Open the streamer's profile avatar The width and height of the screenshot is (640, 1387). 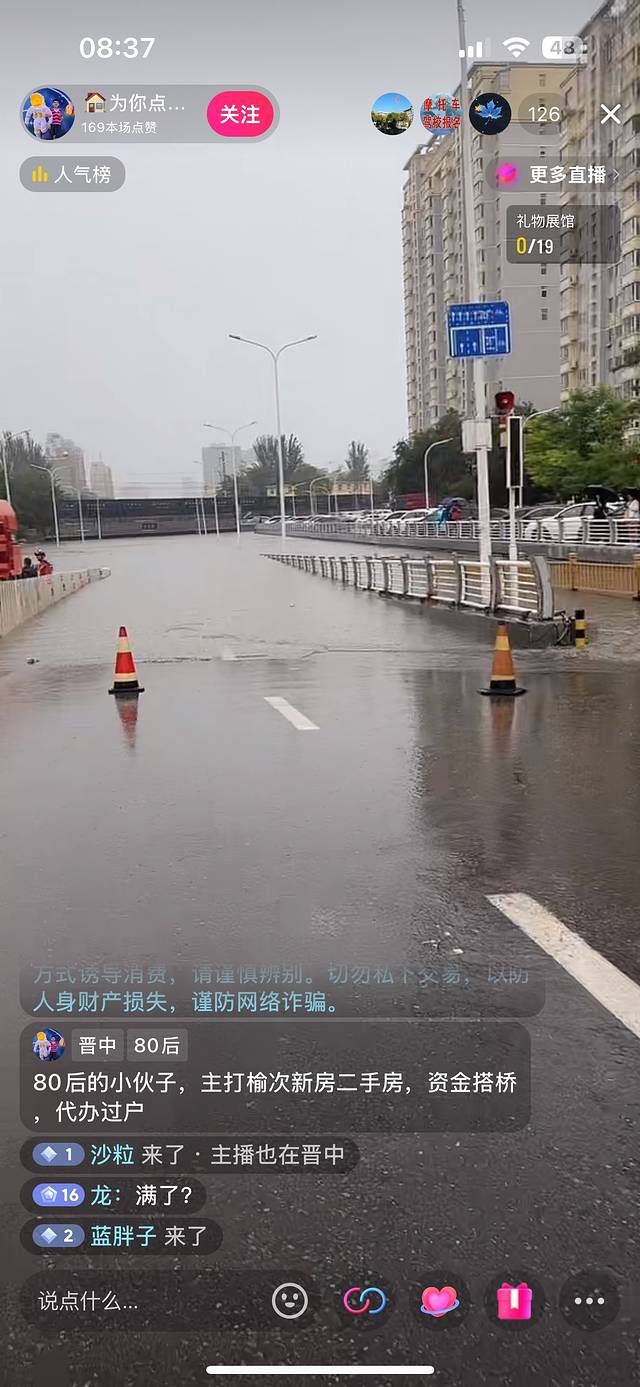coord(48,114)
